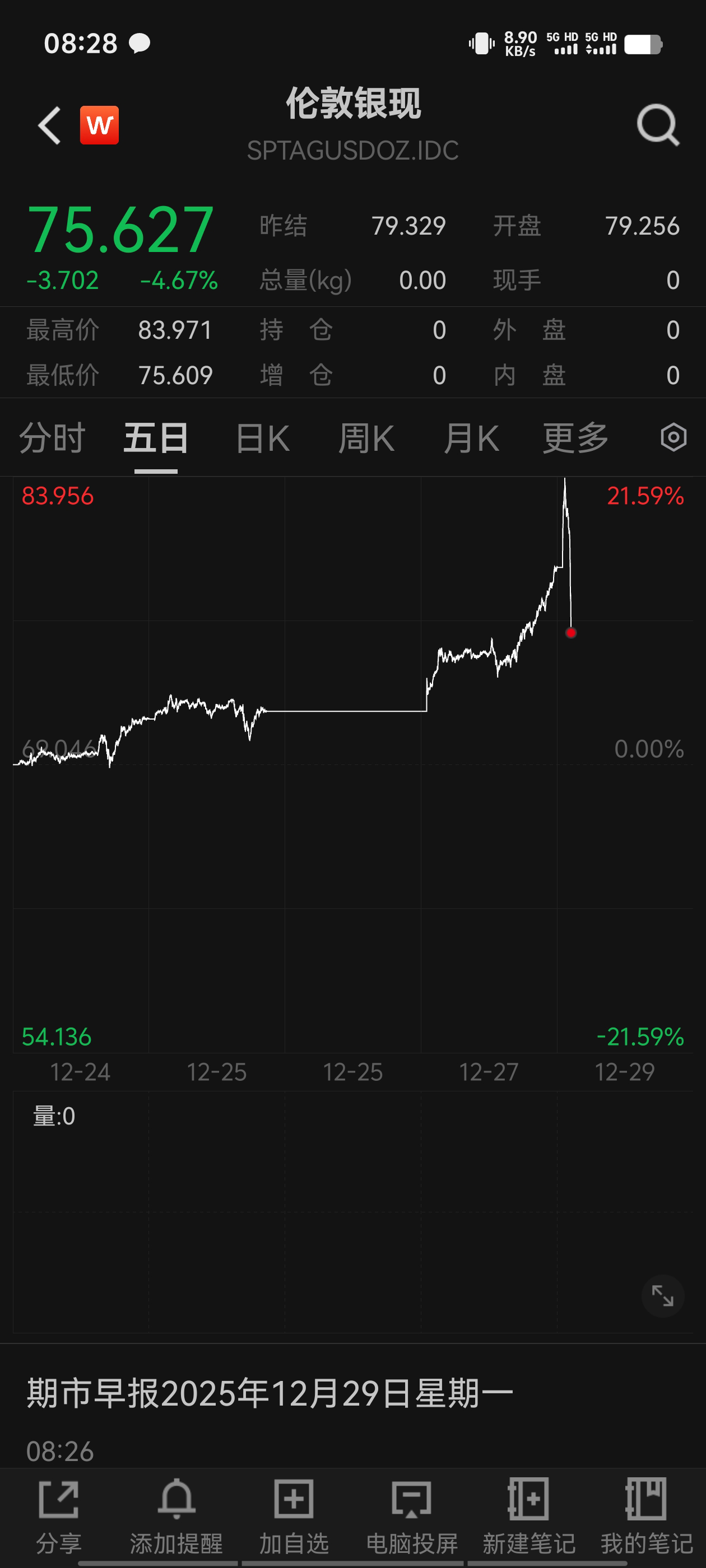706x1568 pixels.
Task: Open chart settings hexagon icon
Action: [x=673, y=437]
